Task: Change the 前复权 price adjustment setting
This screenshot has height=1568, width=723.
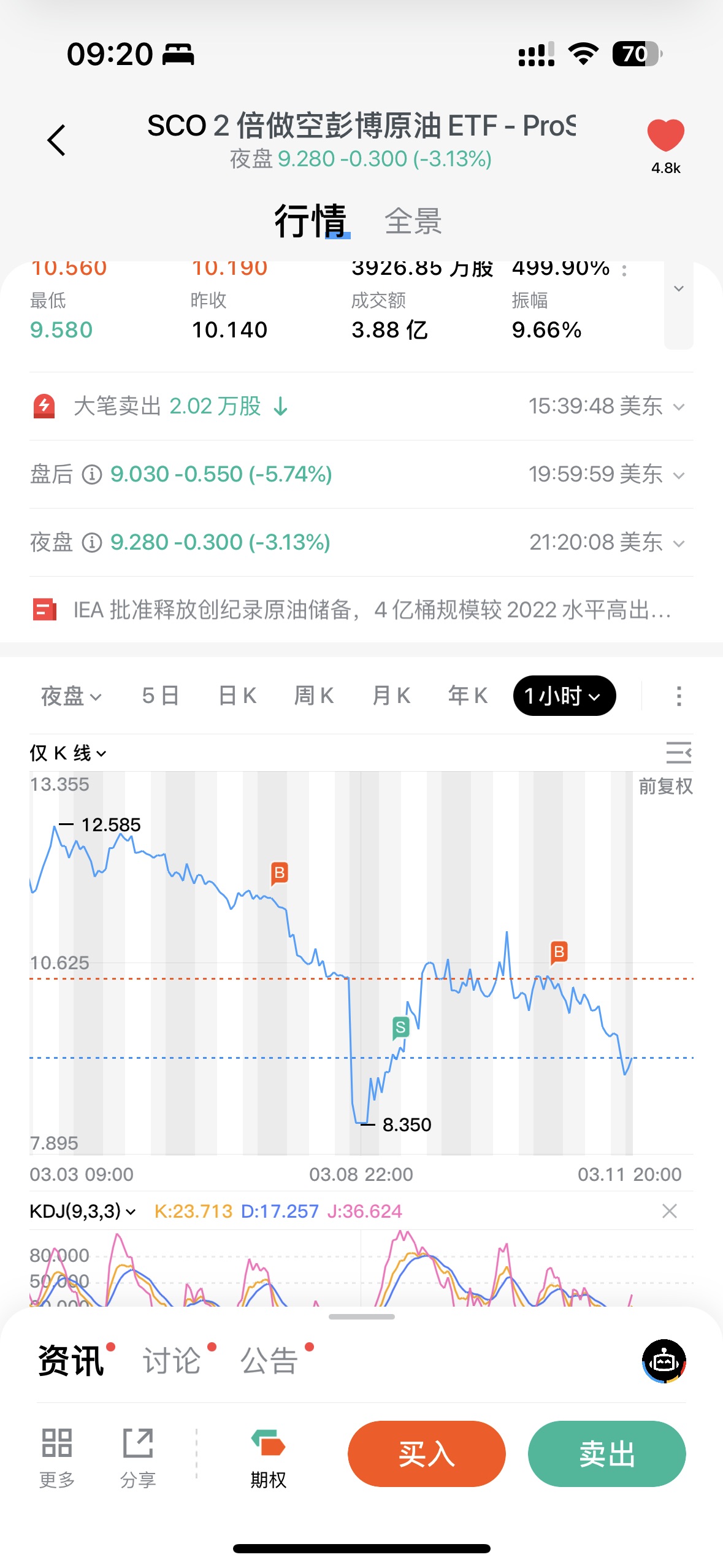Action: (665, 786)
